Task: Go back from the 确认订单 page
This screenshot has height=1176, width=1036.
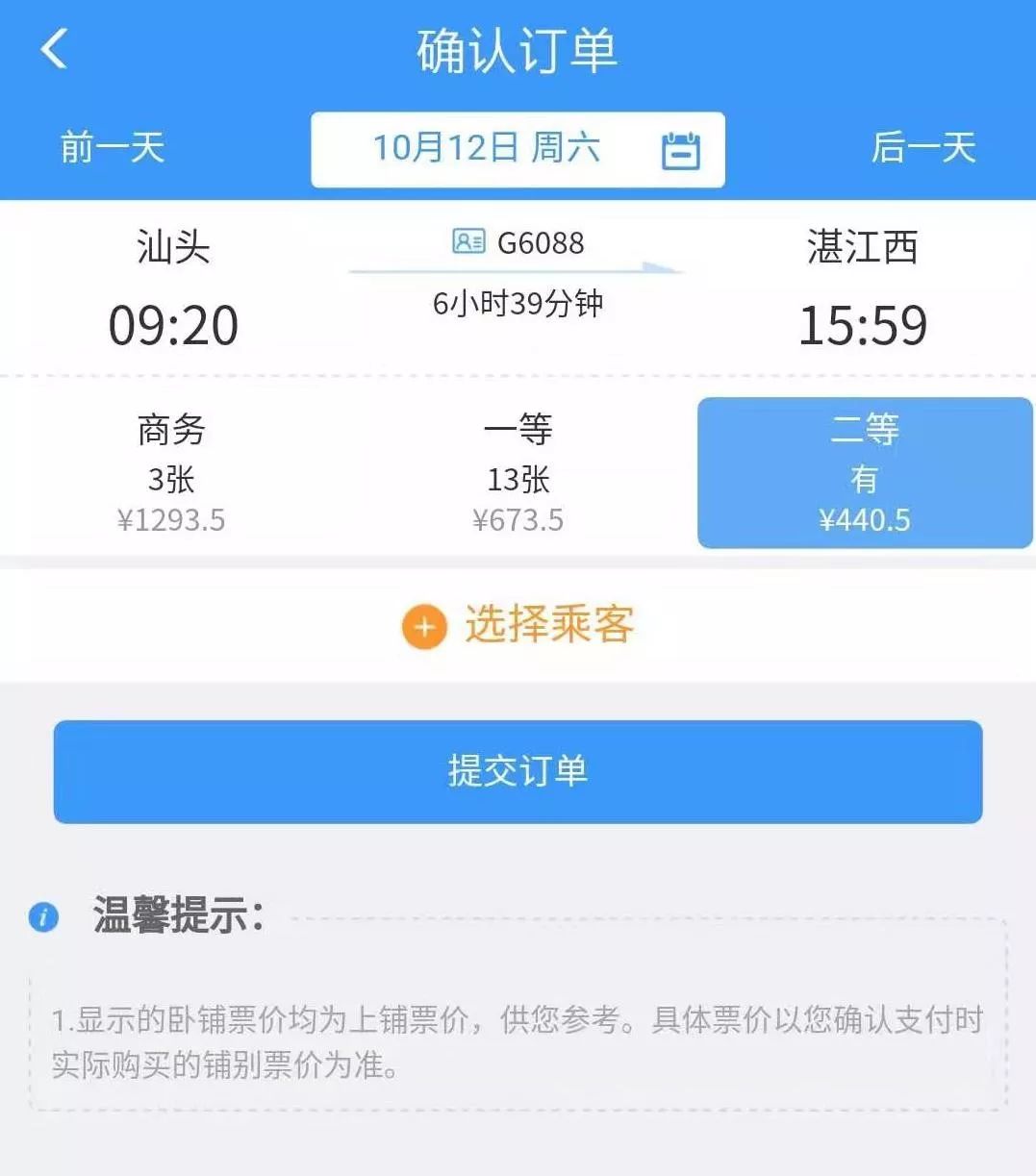Action: pyautogui.click(x=55, y=49)
